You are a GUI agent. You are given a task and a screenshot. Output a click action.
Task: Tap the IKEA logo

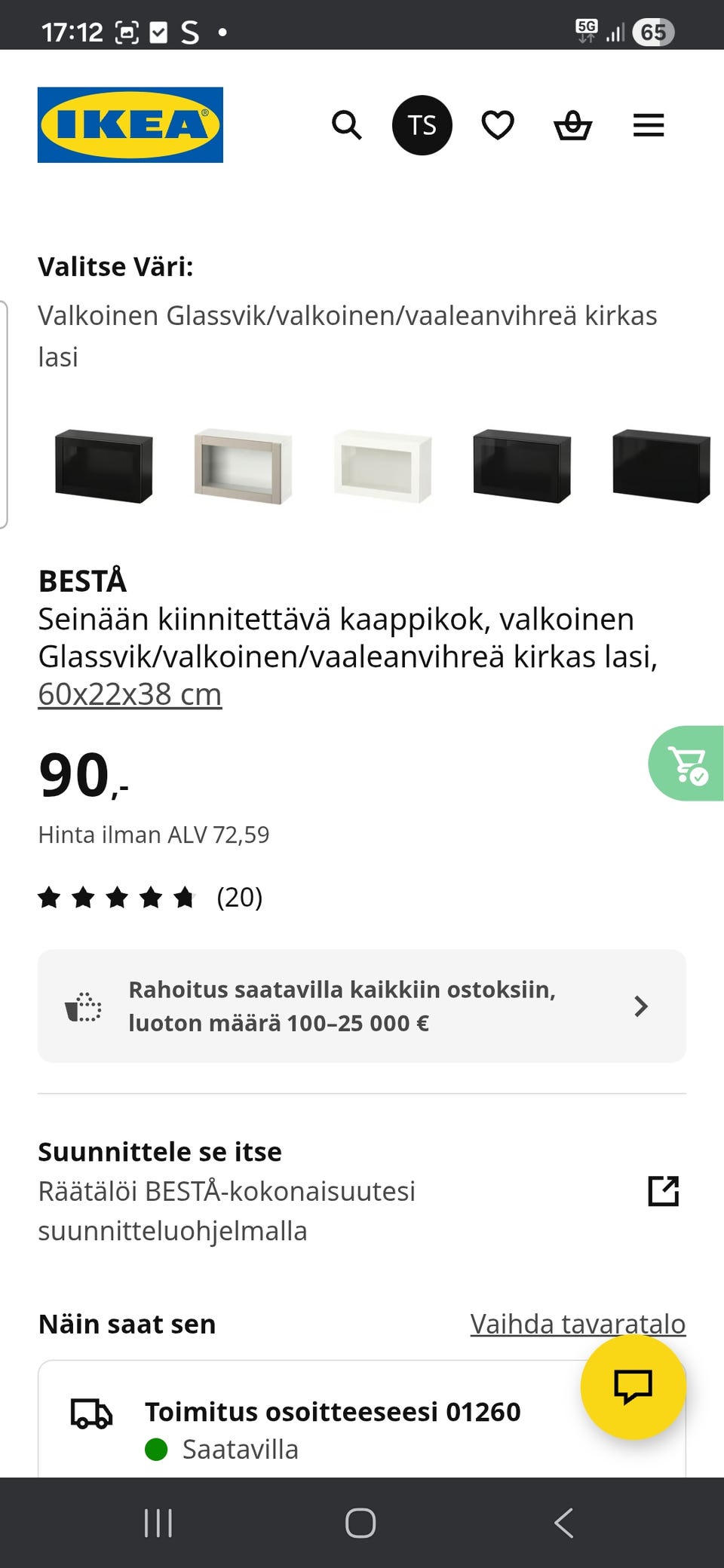point(130,125)
